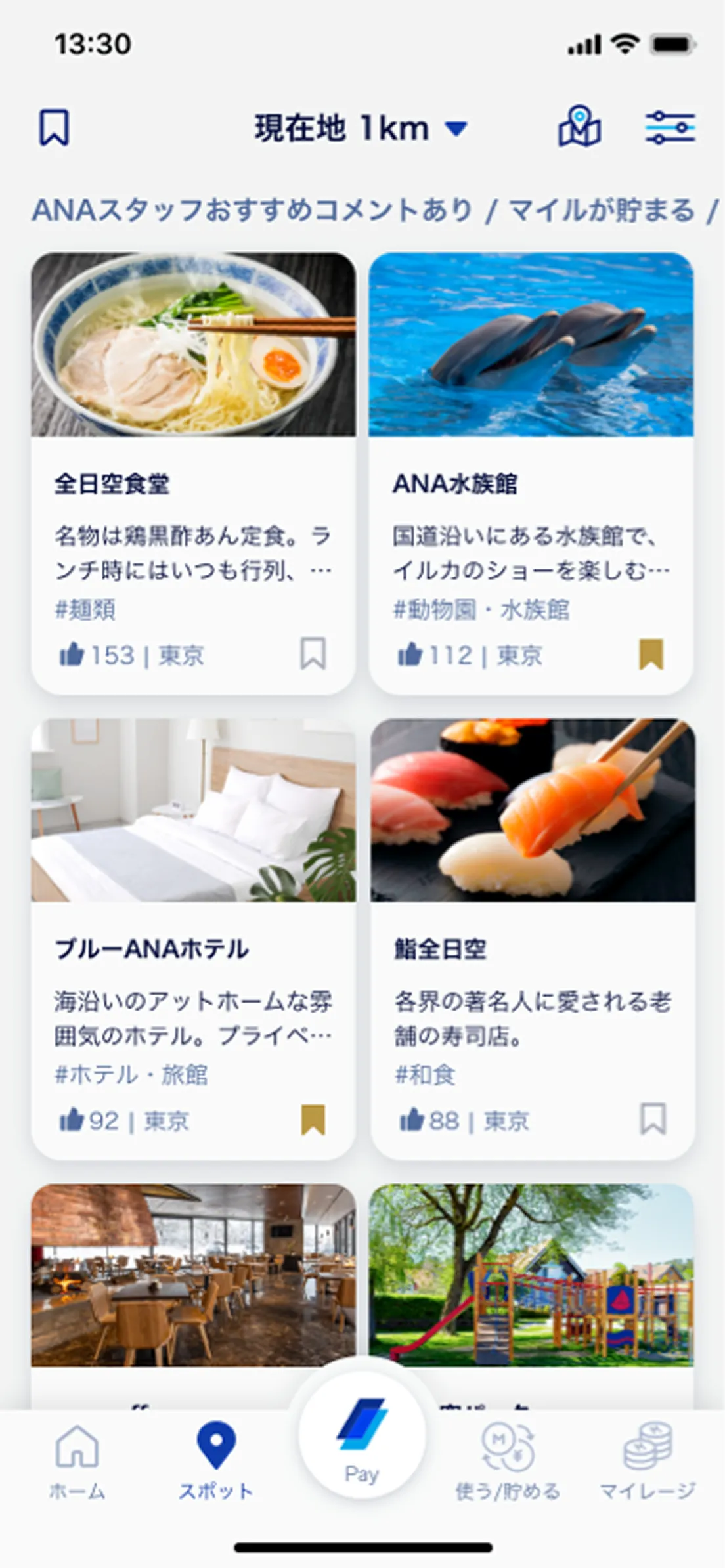The width and height of the screenshot is (725, 1568).
Task: Expand the 現在地 1km distance dropdown
Action: pos(361,128)
